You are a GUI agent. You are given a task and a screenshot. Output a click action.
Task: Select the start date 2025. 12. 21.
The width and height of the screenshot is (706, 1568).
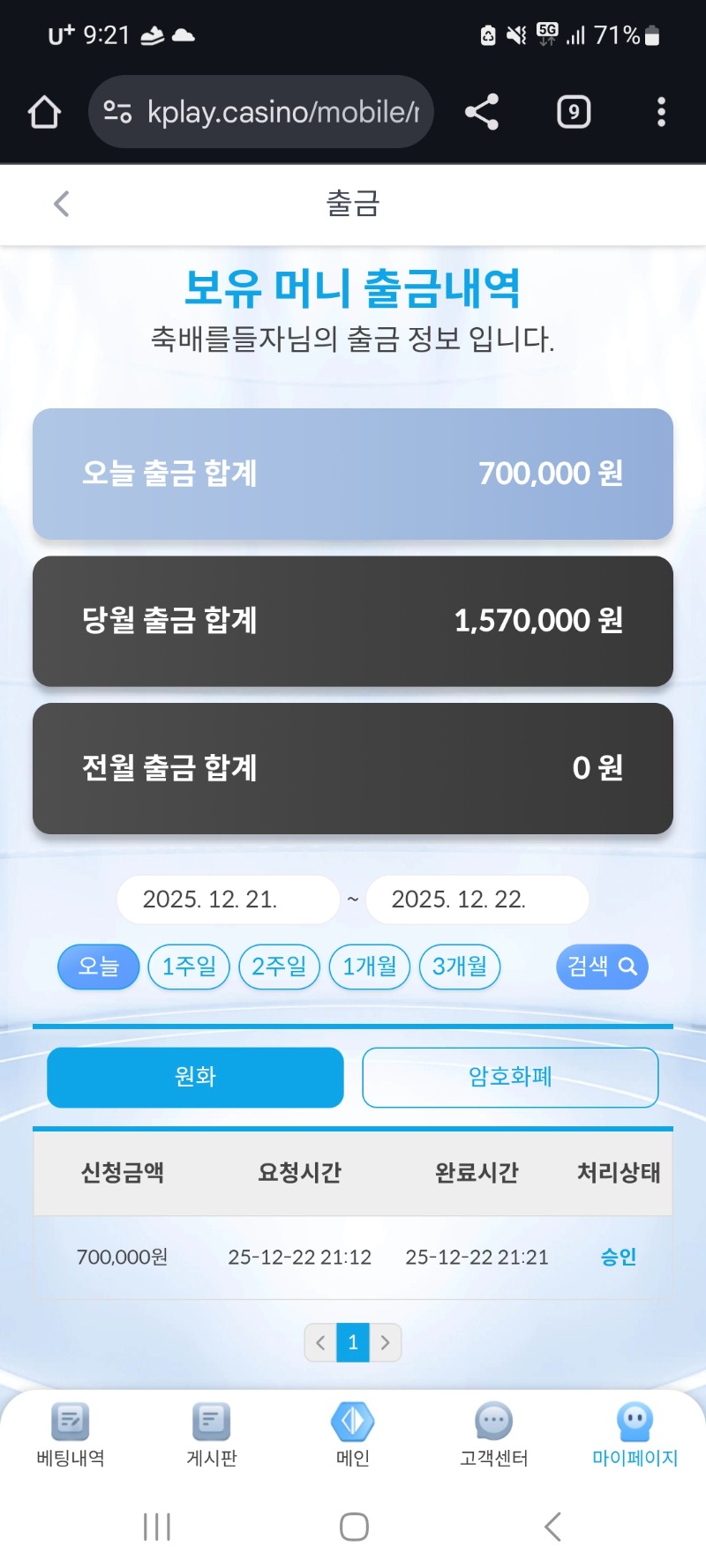pyautogui.click(x=228, y=900)
